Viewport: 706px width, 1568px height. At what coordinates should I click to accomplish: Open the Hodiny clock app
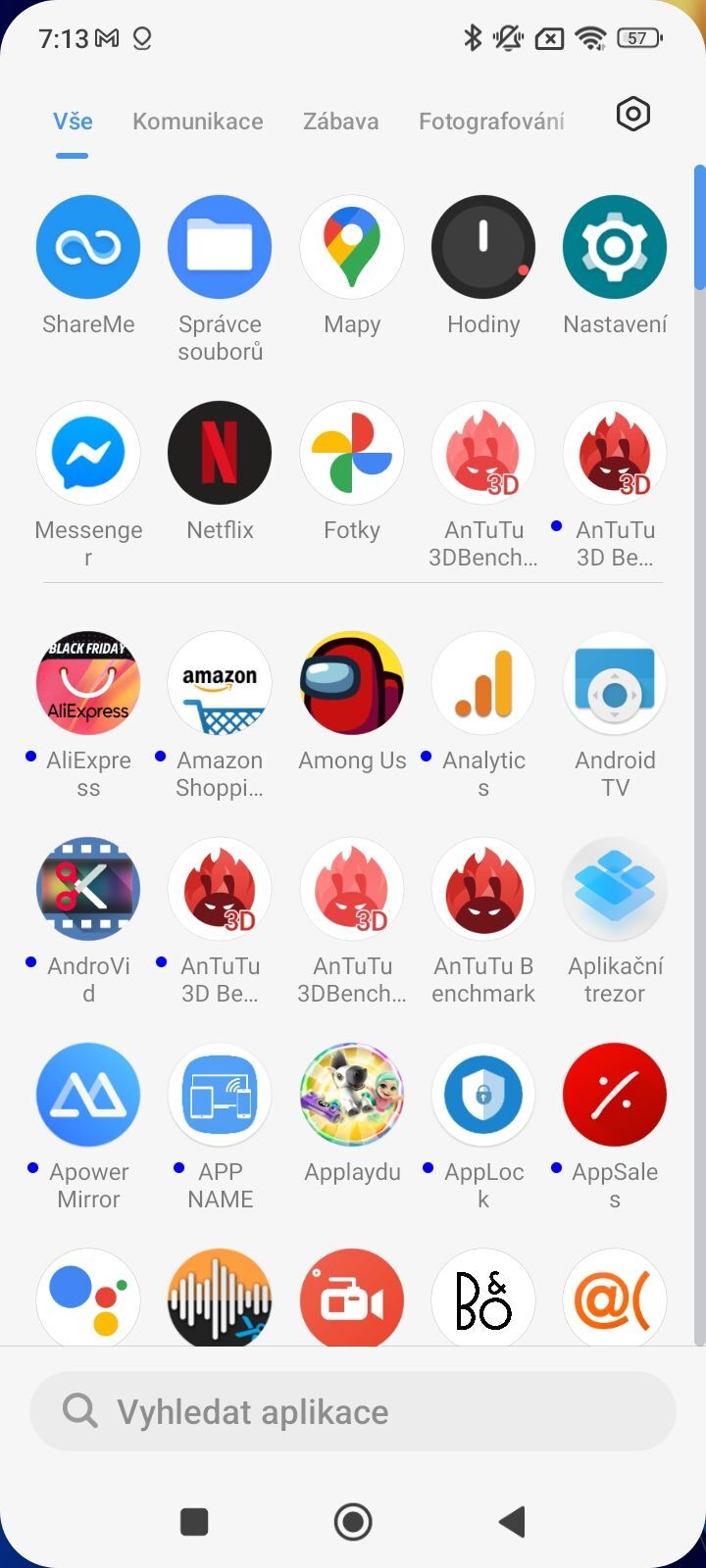[483, 247]
